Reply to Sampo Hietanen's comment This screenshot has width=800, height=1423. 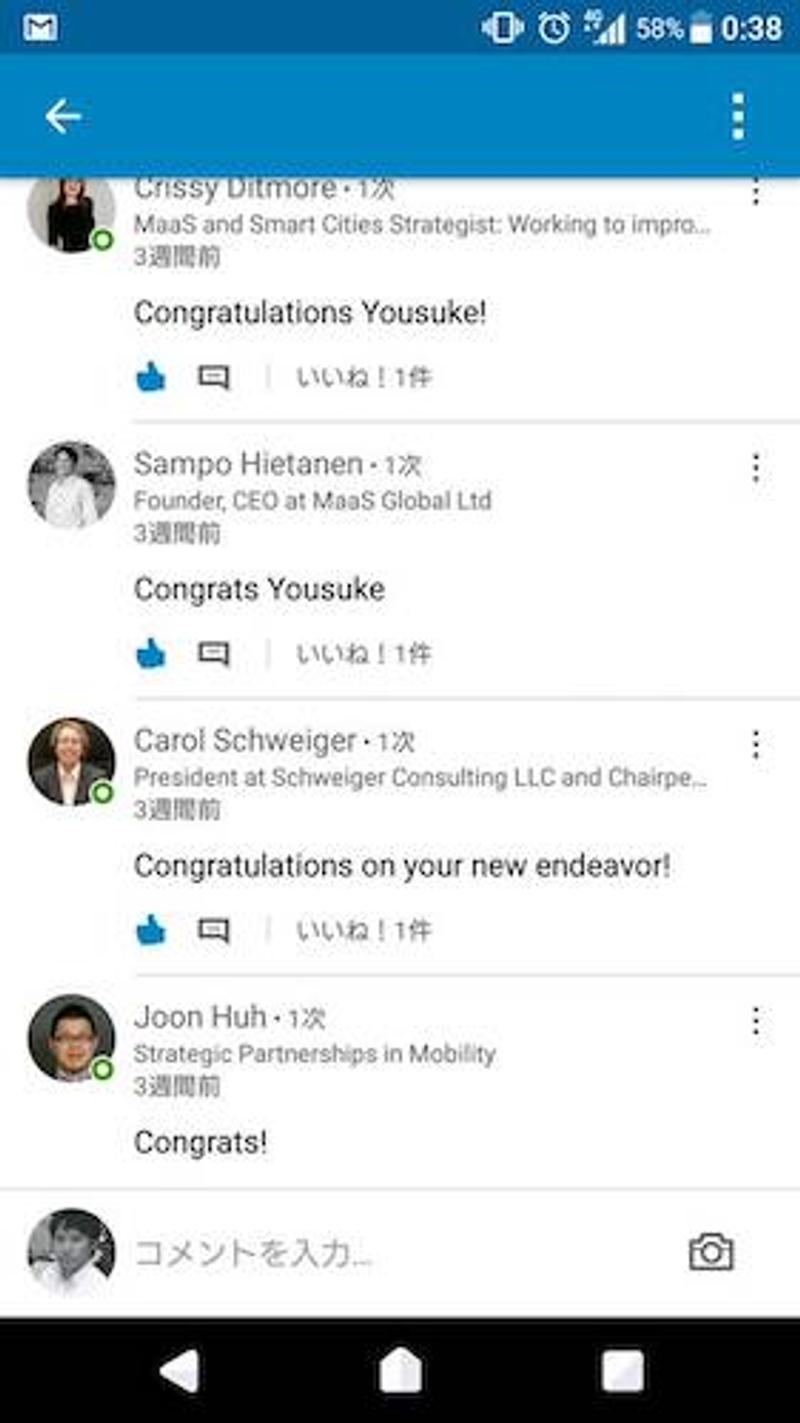(x=214, y=654)
